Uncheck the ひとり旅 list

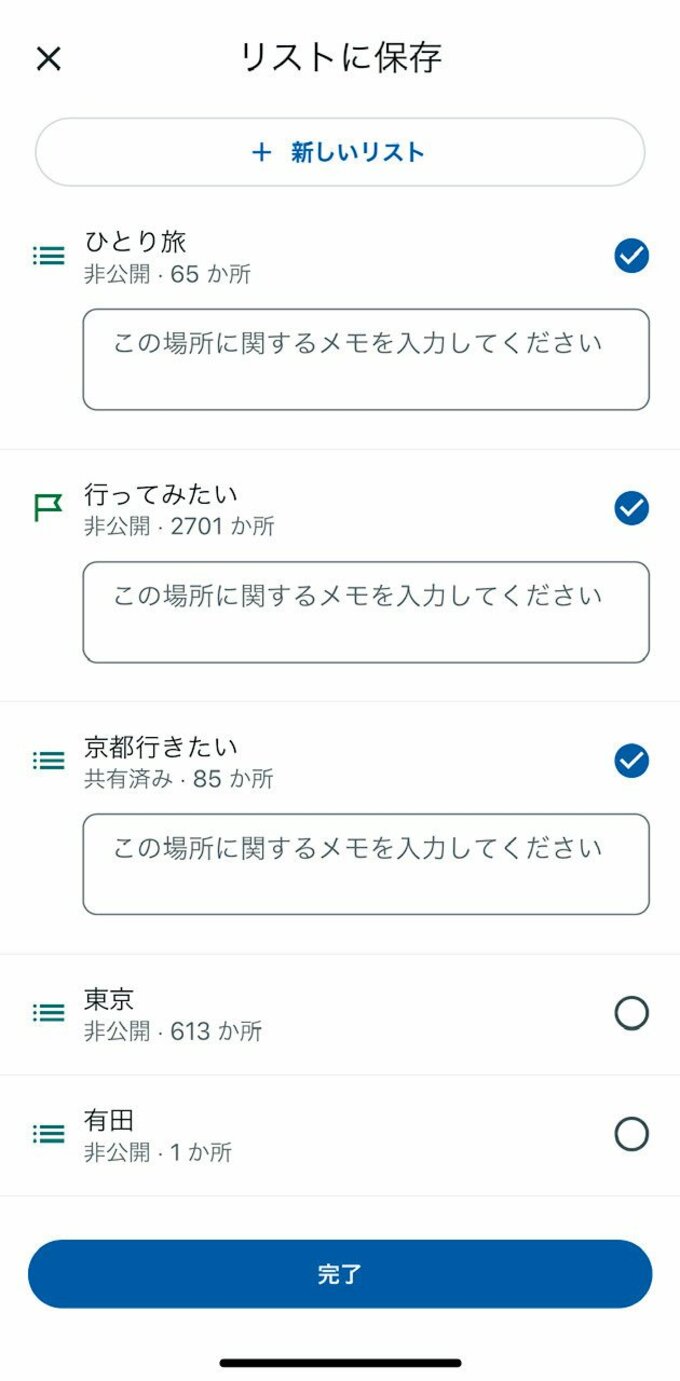coord(631,256)
